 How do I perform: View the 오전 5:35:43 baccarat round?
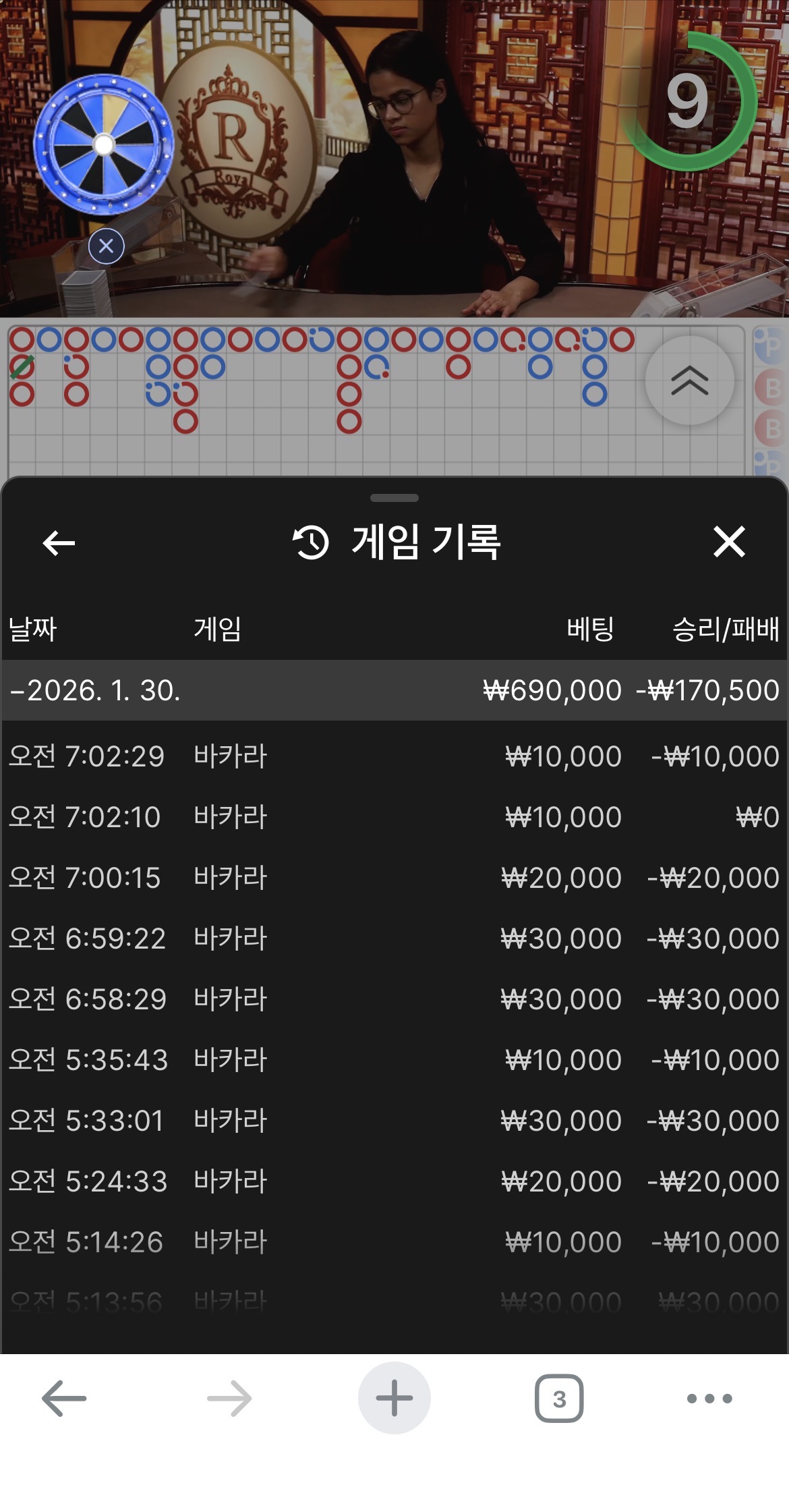tap(394, 1060)
